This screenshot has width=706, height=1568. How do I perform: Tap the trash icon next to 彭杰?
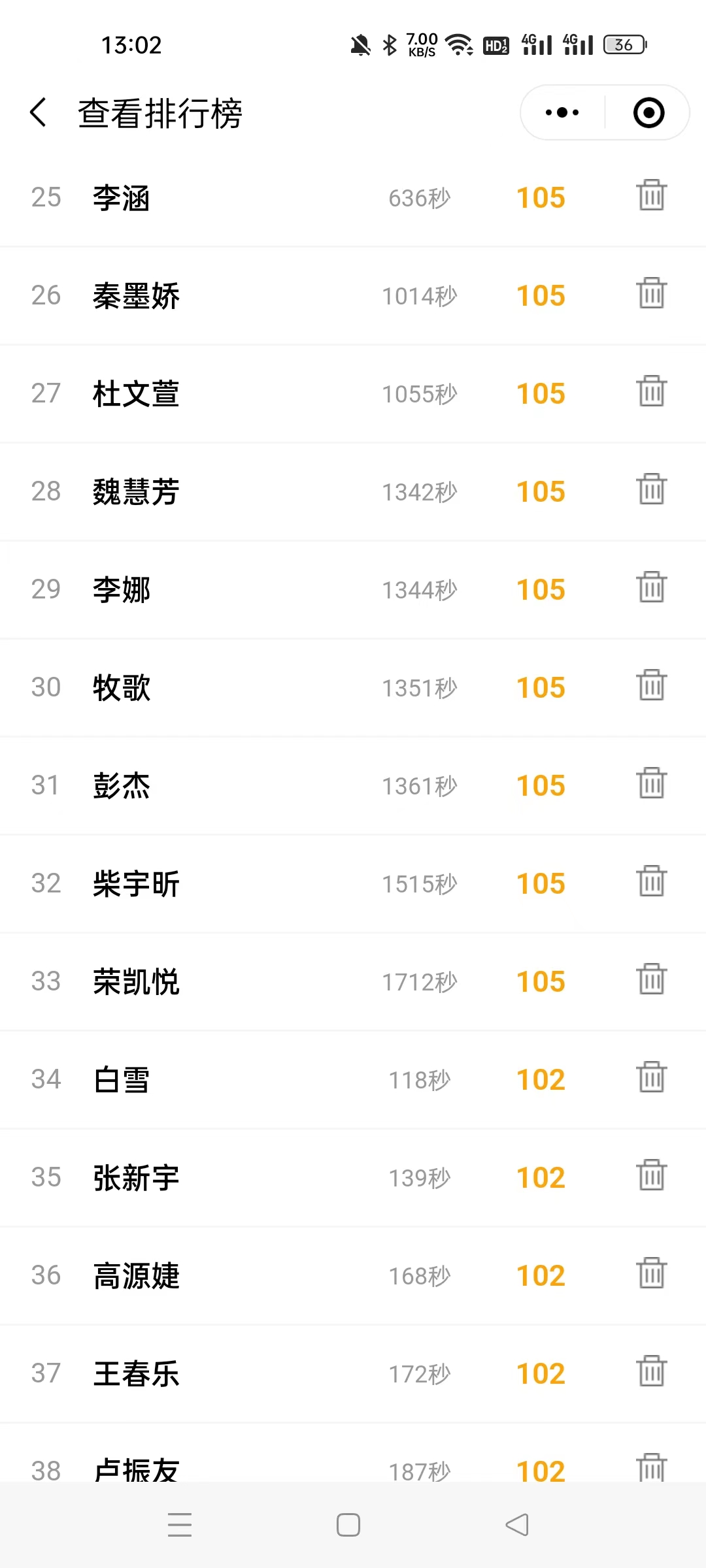pos(652,783)
